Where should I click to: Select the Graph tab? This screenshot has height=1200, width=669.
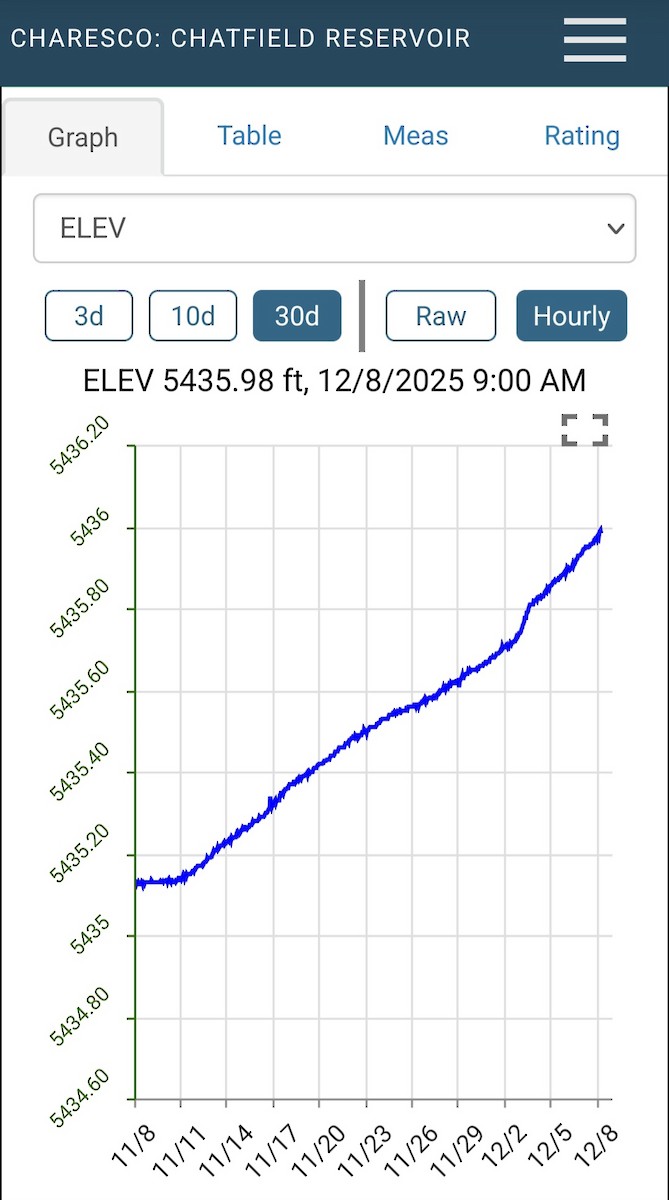[x=83, y=138]
